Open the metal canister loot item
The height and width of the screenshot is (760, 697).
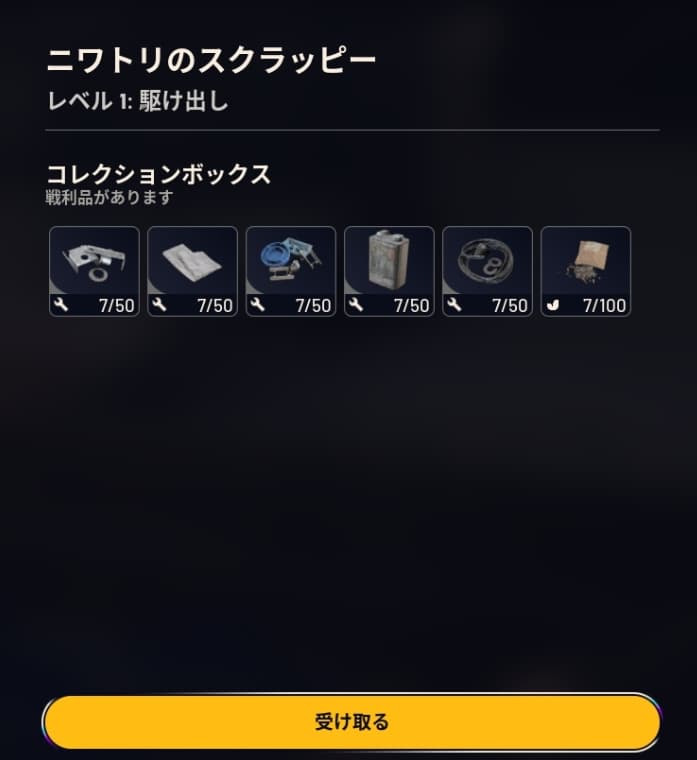(389, 271)
